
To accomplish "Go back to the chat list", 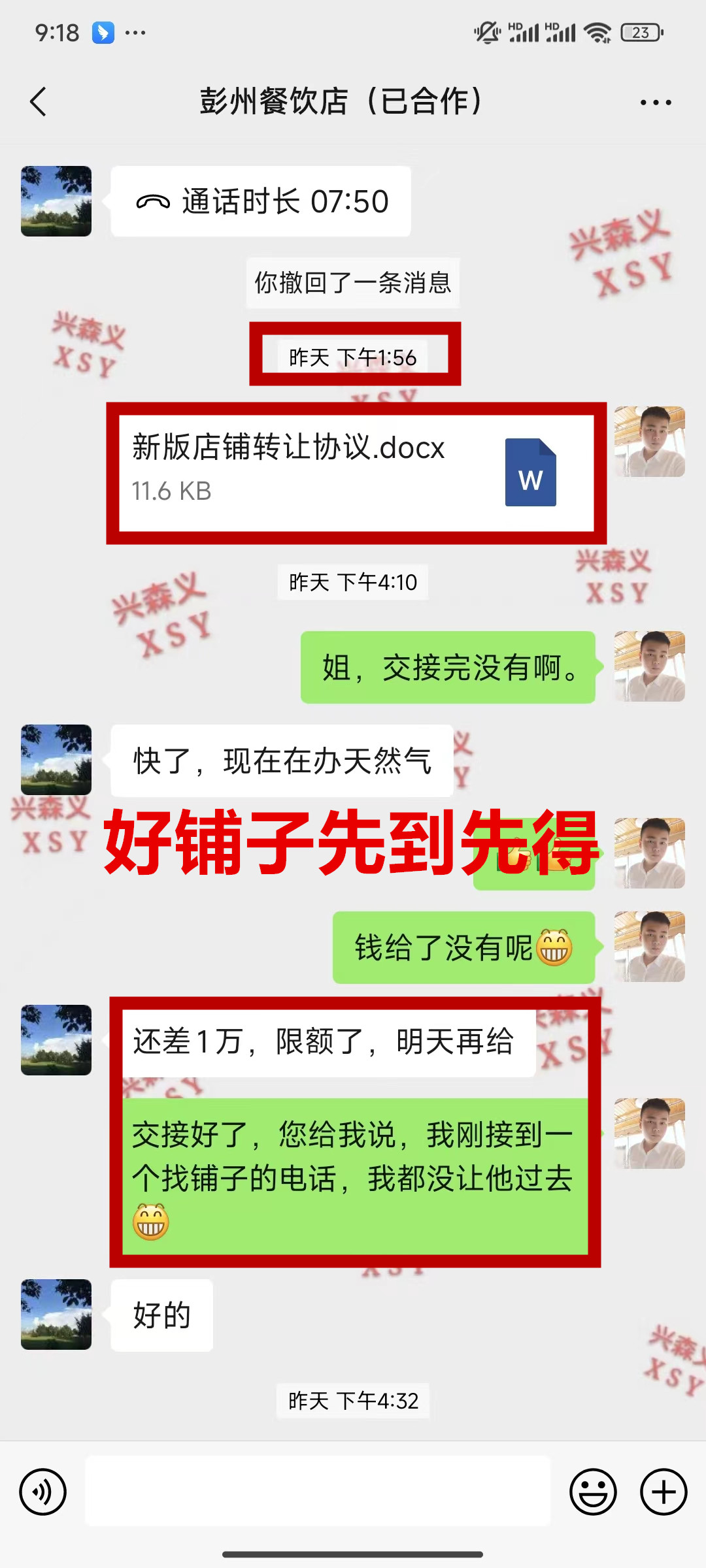I will tap(39, 102).
